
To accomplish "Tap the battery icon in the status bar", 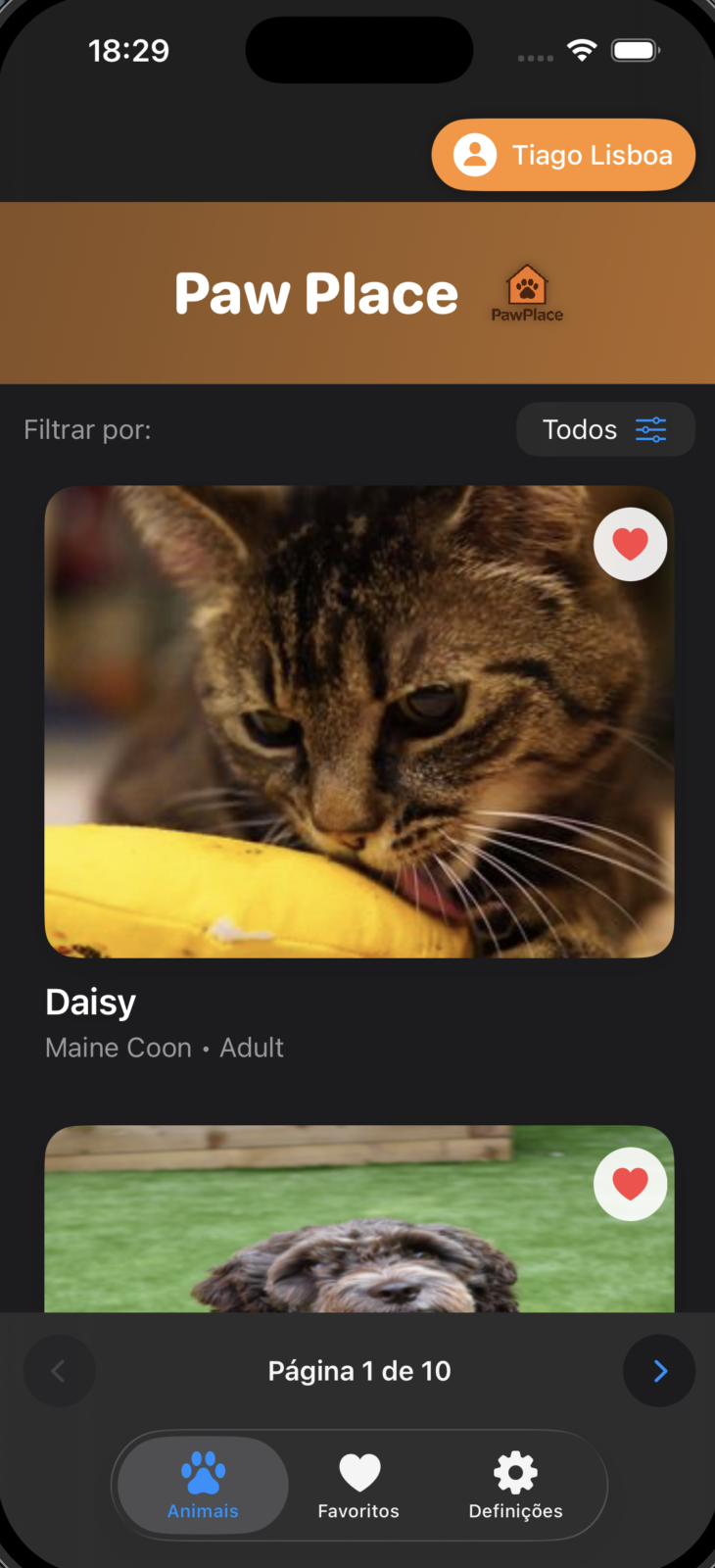I will 634,49.
